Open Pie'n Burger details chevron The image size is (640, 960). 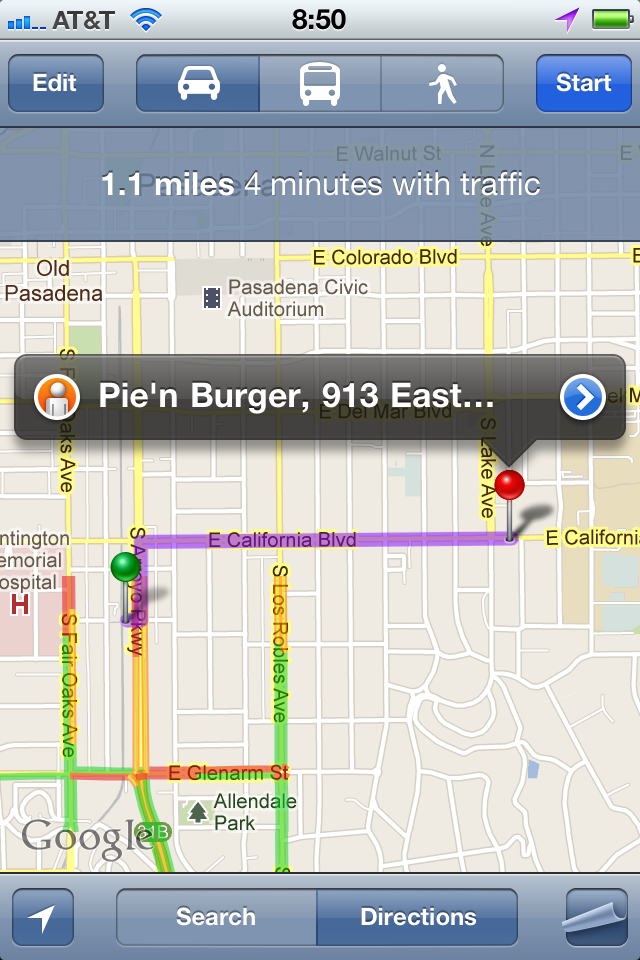[582, 397]
